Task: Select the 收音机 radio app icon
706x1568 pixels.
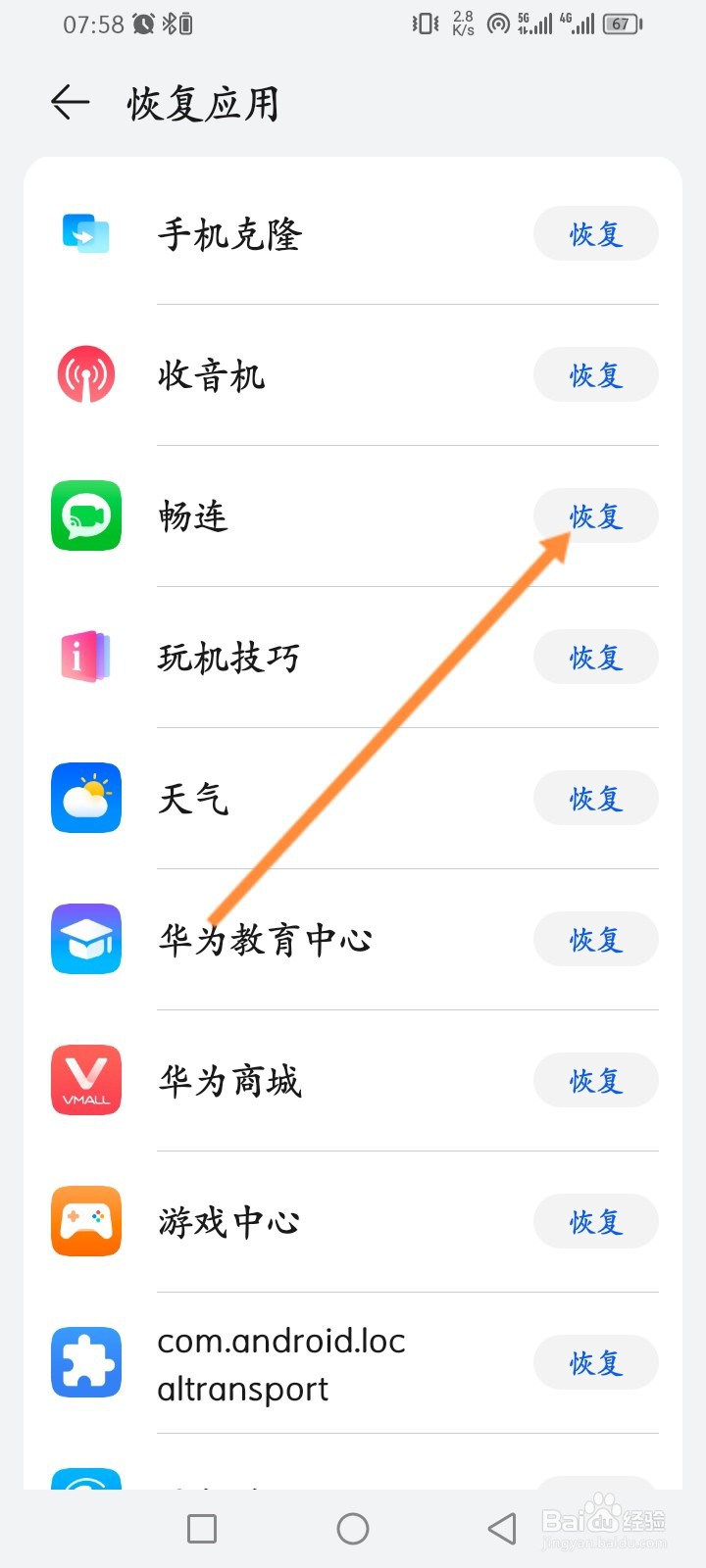Action: [85, 373]
